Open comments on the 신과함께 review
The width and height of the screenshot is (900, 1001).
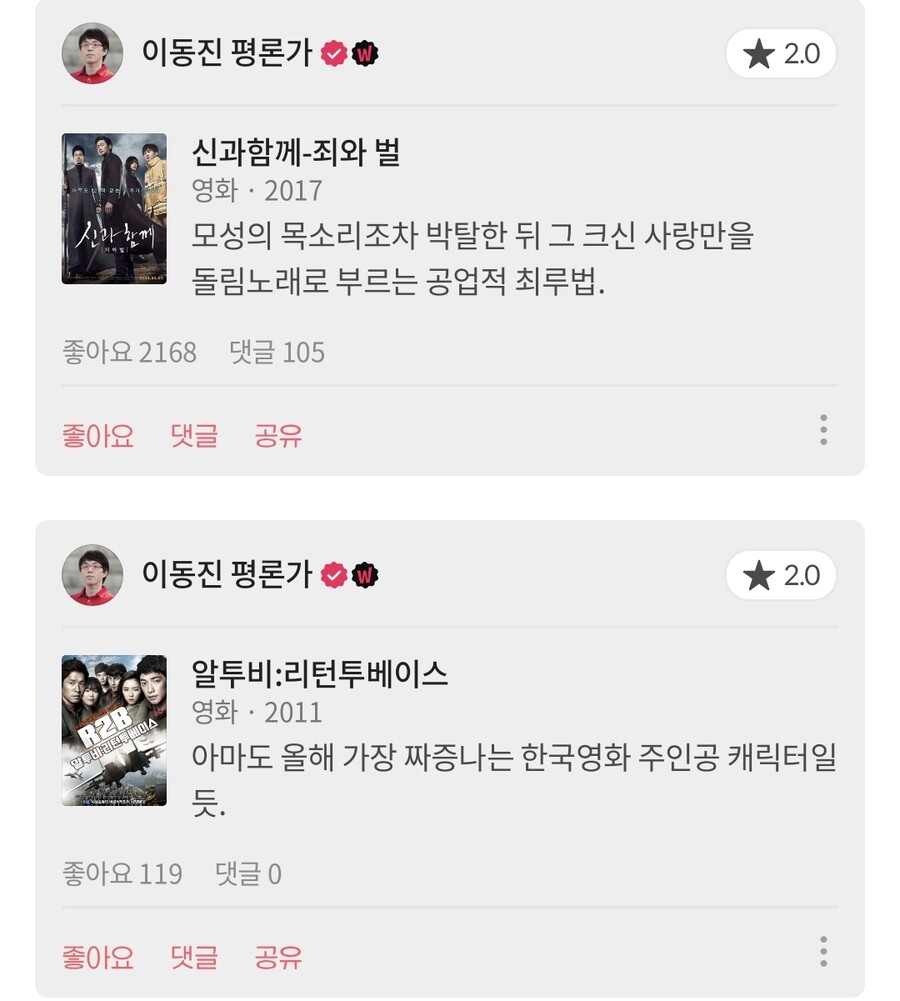point(195,434)
